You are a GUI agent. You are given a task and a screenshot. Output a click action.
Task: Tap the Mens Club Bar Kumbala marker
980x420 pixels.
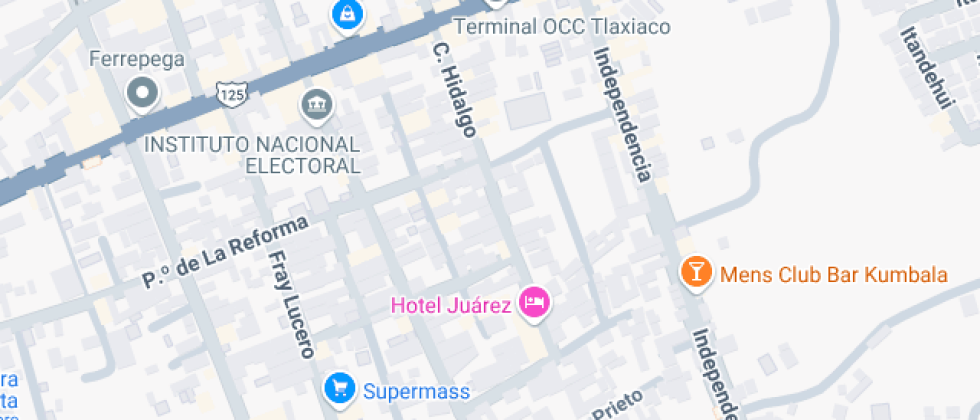tap(696, 272)
